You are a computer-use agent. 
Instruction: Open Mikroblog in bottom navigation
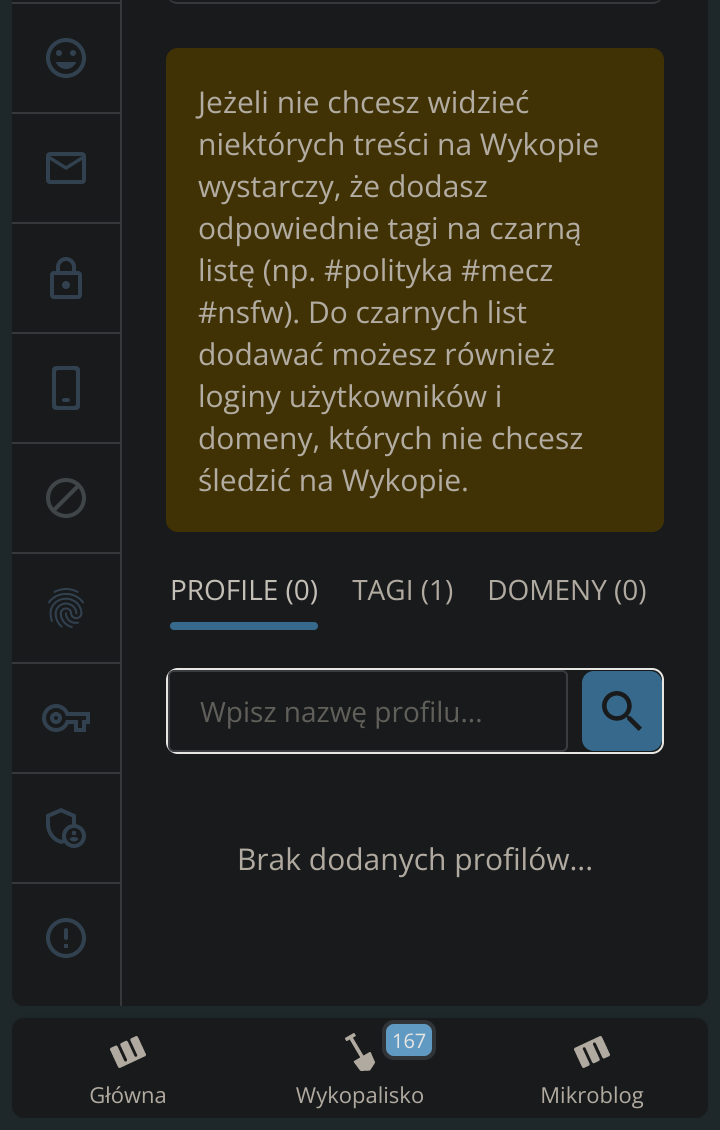click(592, 1069)
